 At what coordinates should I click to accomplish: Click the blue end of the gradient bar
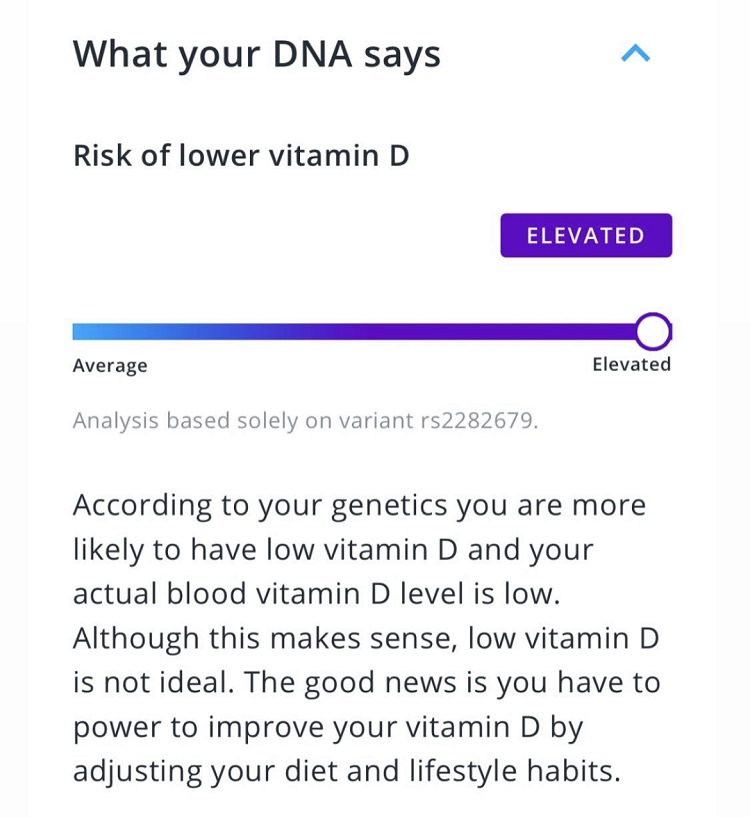point(90,330)
